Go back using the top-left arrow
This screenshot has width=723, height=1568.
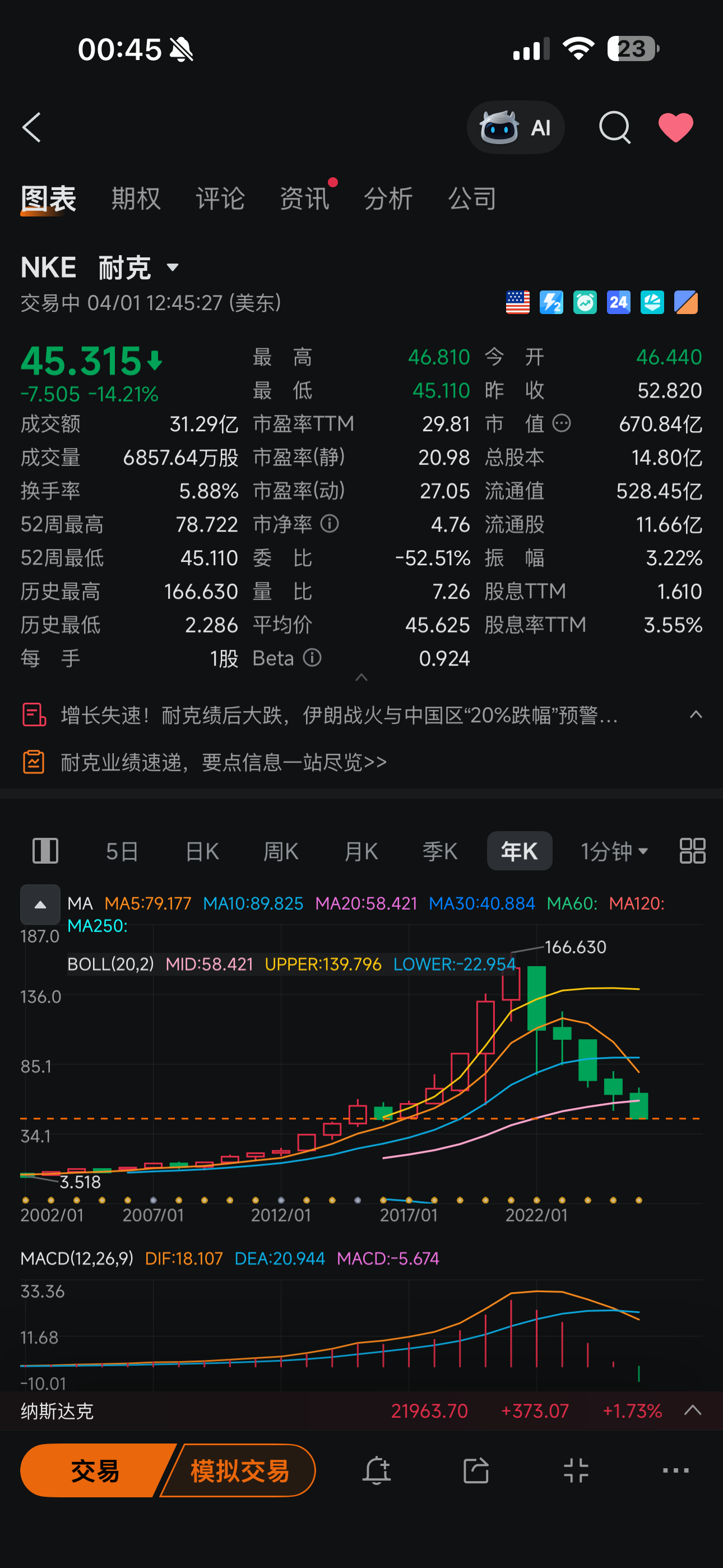[31, 127]
